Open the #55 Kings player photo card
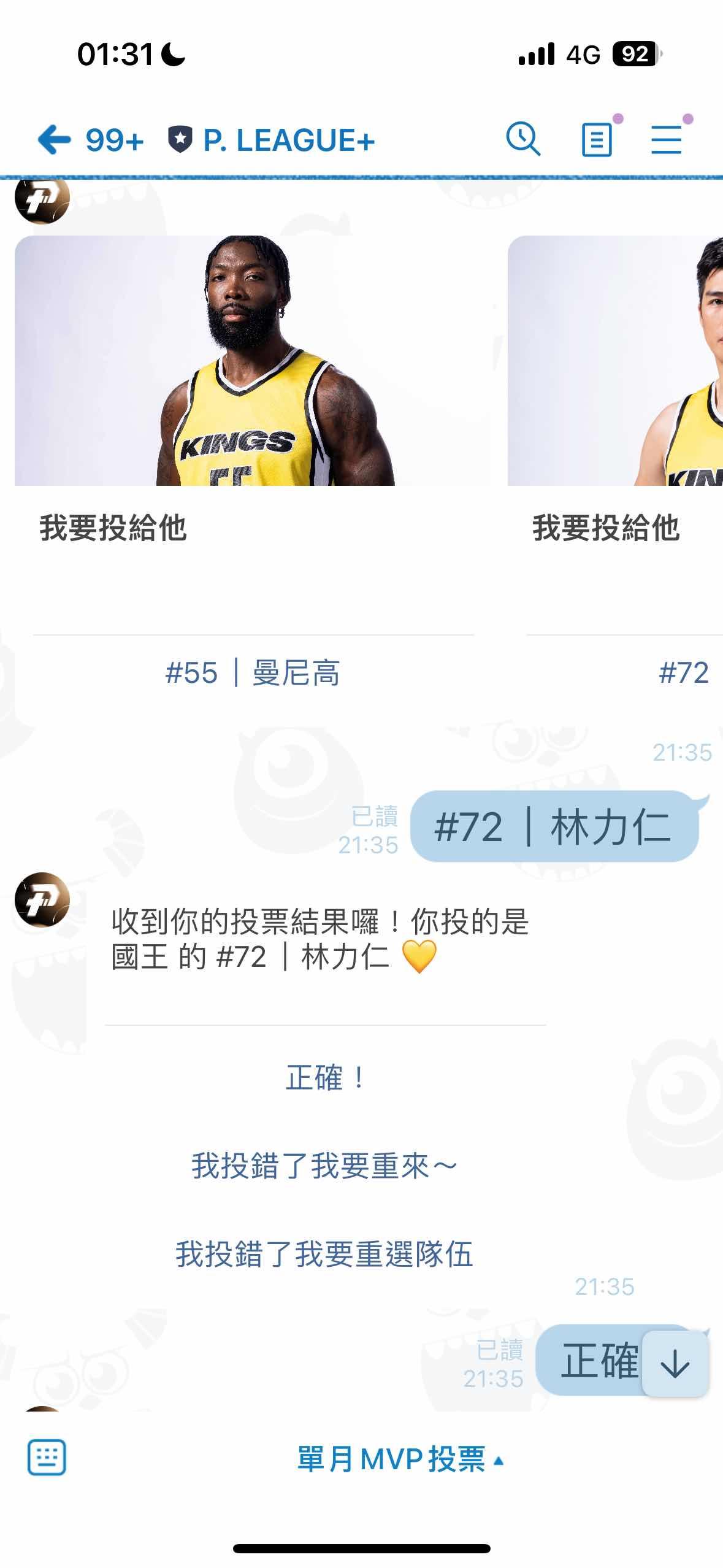This screenshot has width=723, height=1568. 253,361
